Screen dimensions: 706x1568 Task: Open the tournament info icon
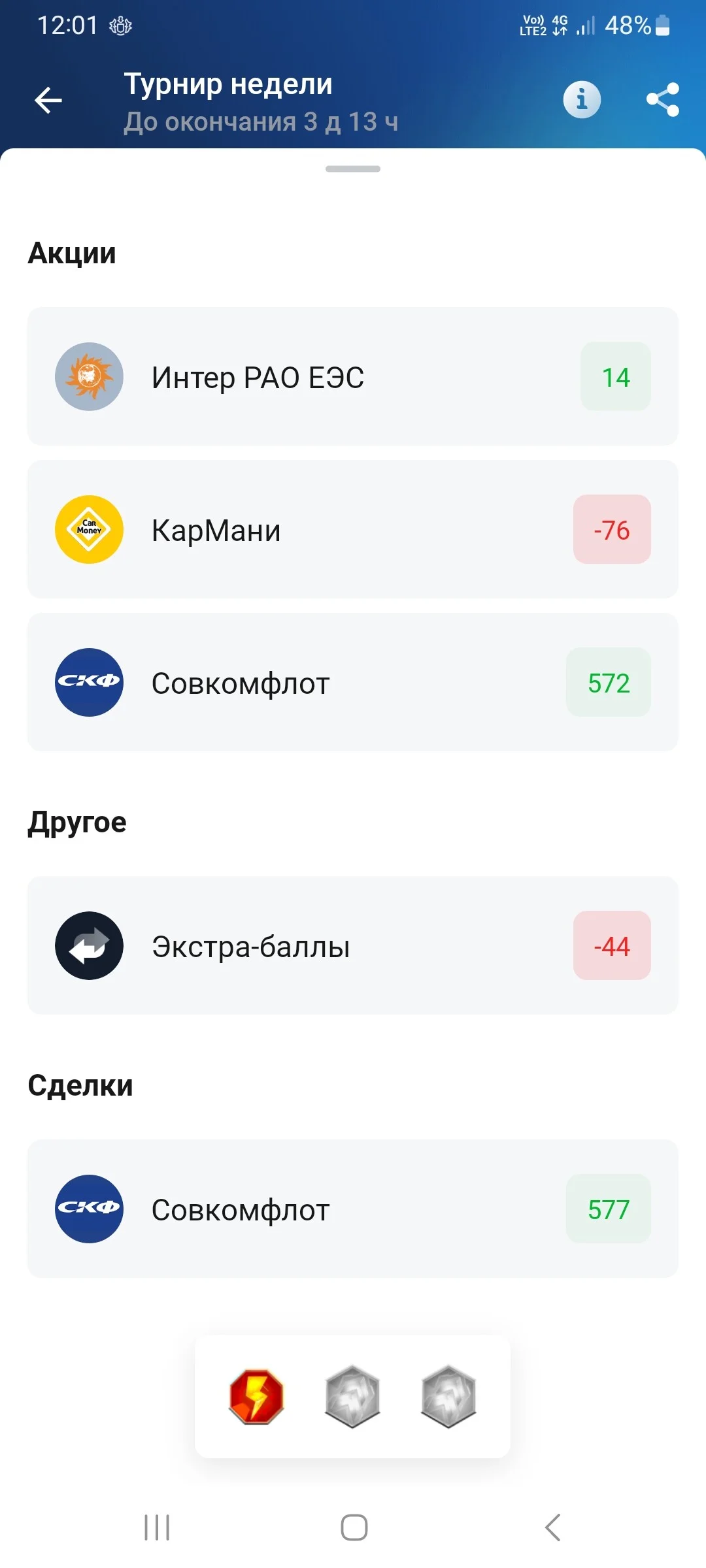click(x=582, y=99)
